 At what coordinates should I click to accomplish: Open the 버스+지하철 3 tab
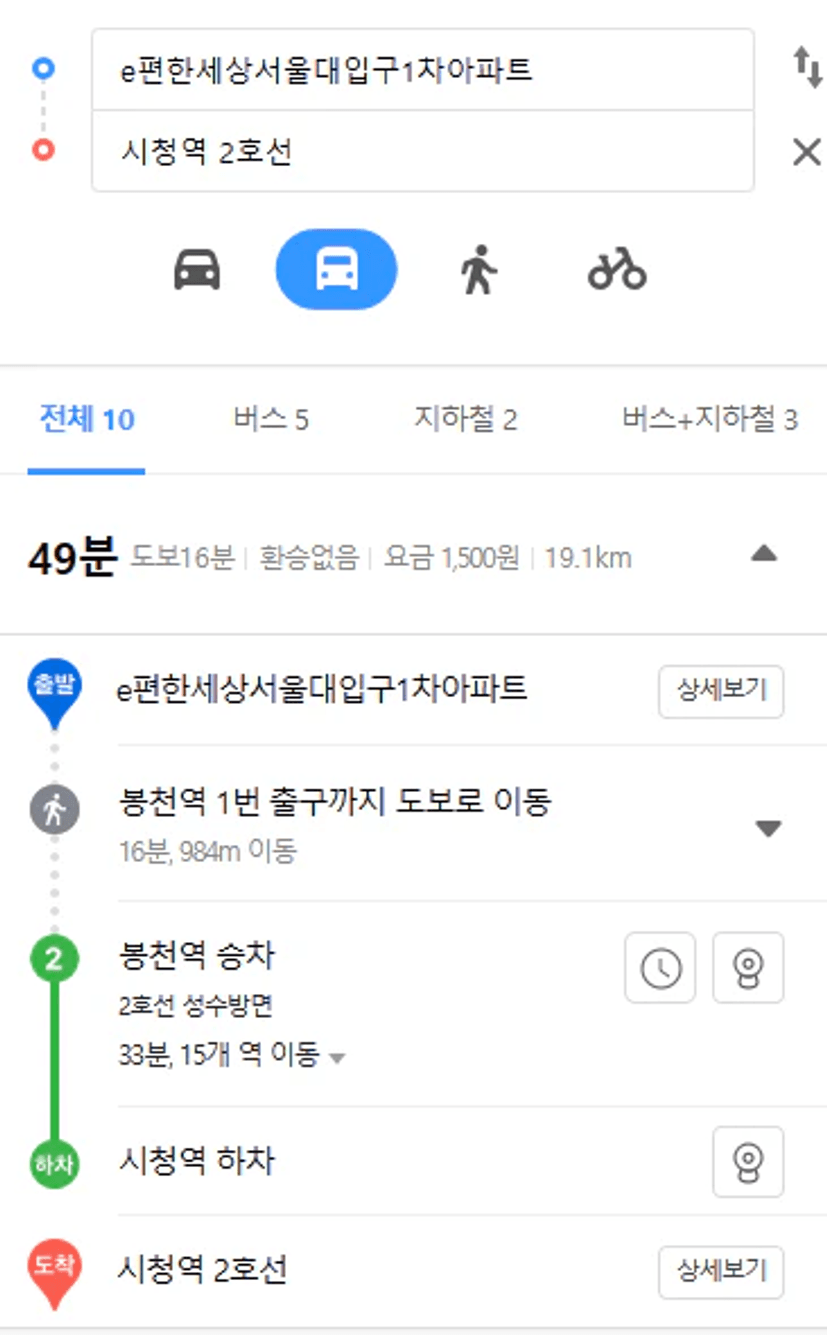pyautogui.click(x=710, y=420)
